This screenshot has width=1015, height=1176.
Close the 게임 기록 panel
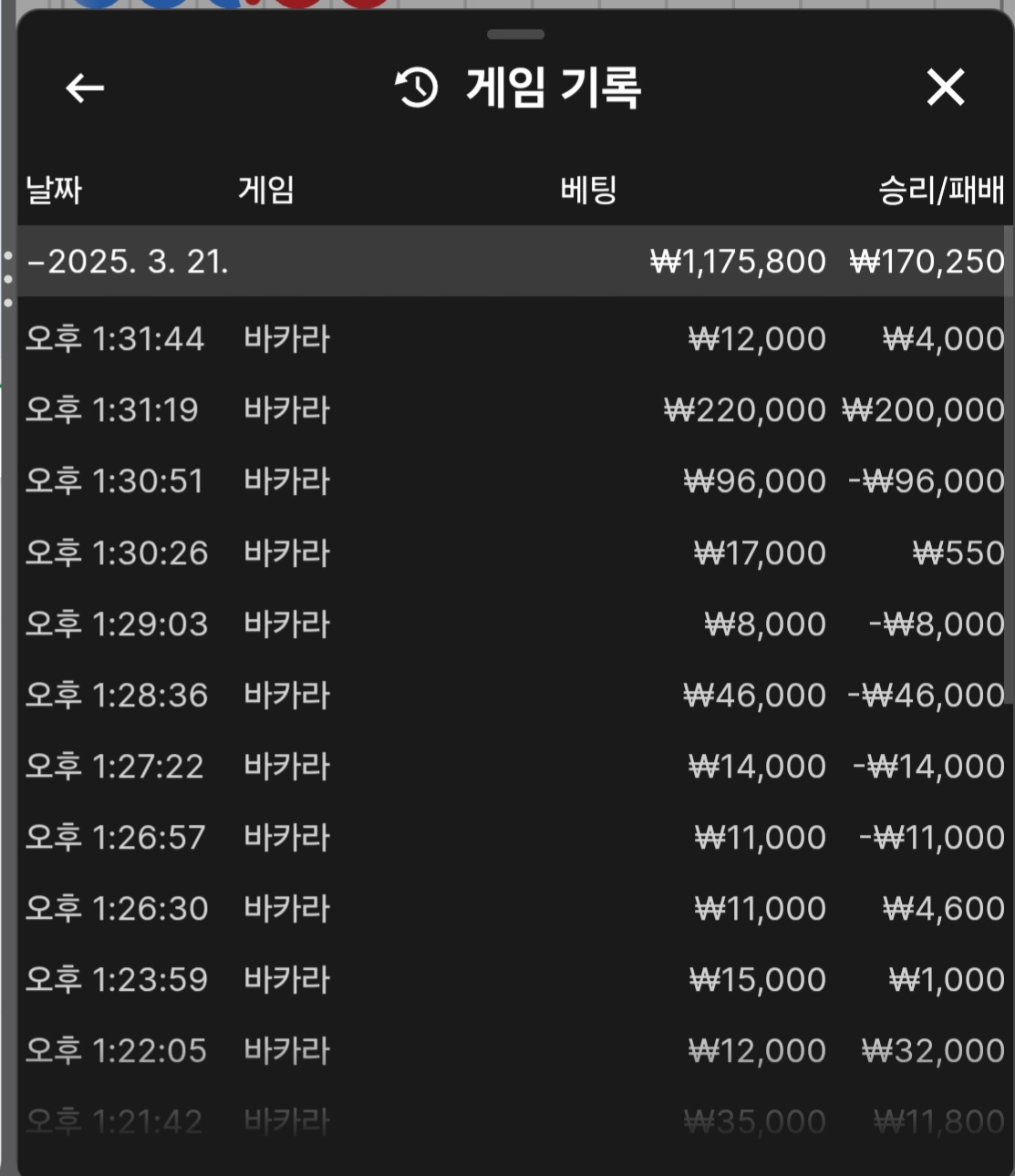point(945,88)
